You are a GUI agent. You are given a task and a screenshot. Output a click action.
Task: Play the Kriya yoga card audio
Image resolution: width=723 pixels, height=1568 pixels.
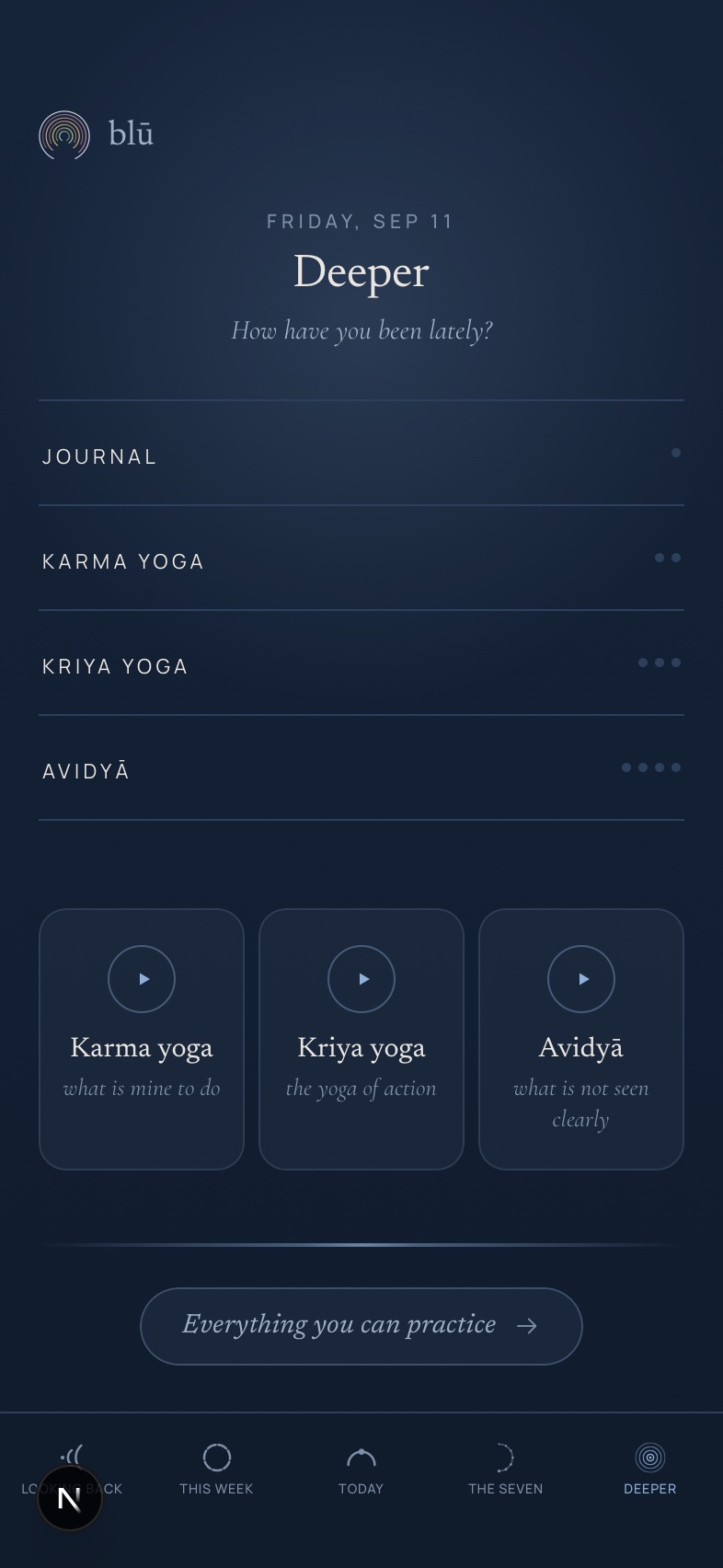tap(361, 979)
